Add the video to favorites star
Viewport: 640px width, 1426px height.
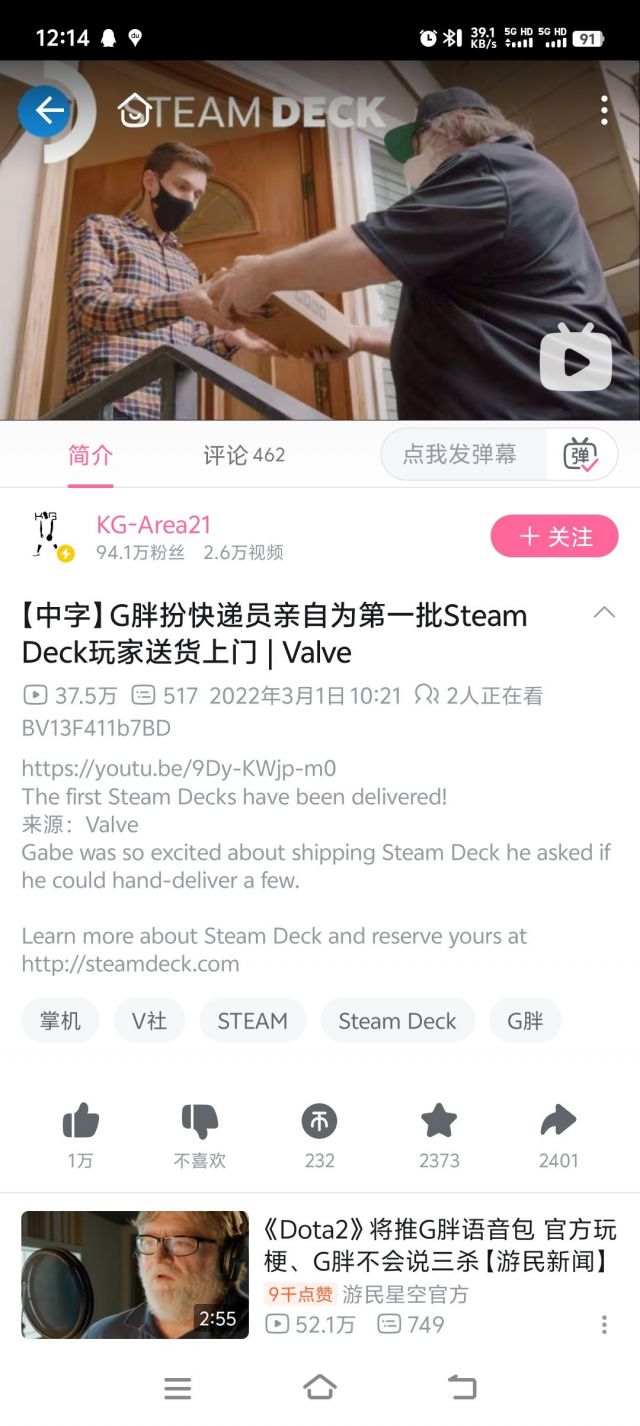[439, 1135]
